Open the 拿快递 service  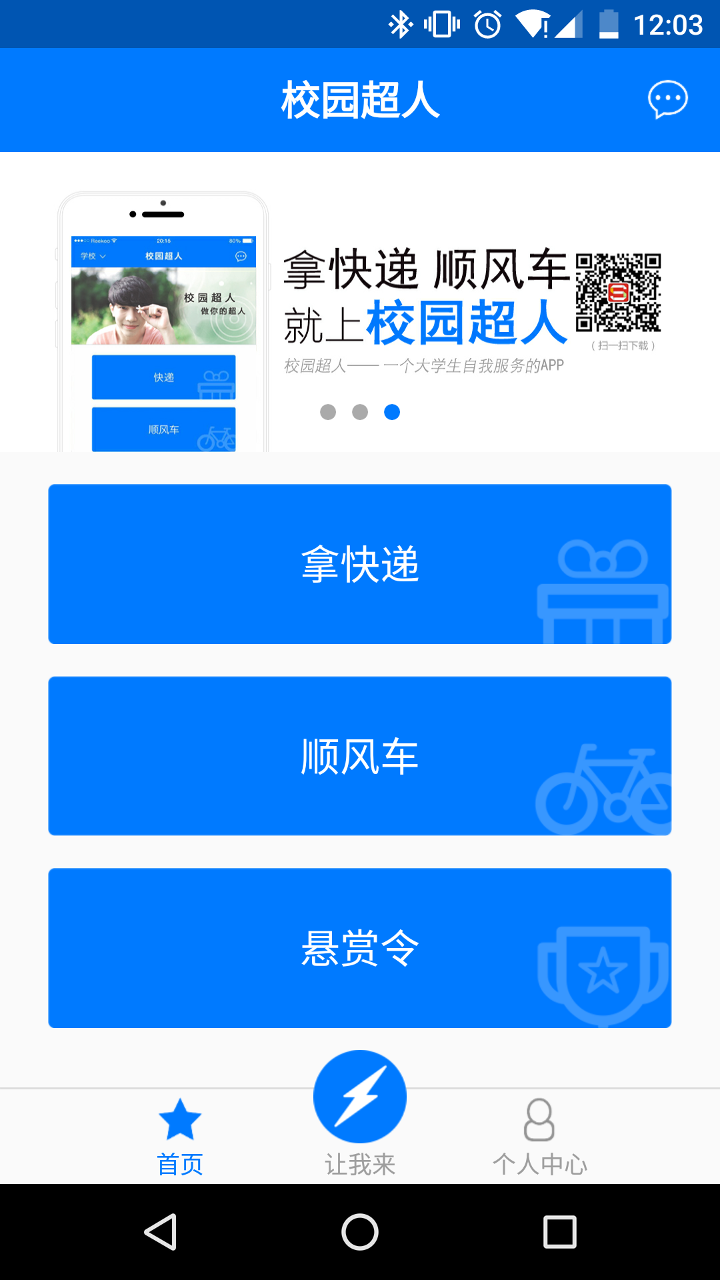tap(360, 564)
